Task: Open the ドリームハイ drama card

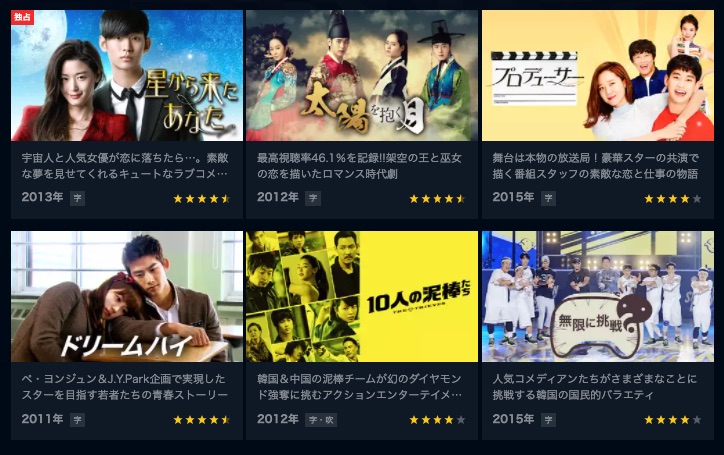Action: 127,297
